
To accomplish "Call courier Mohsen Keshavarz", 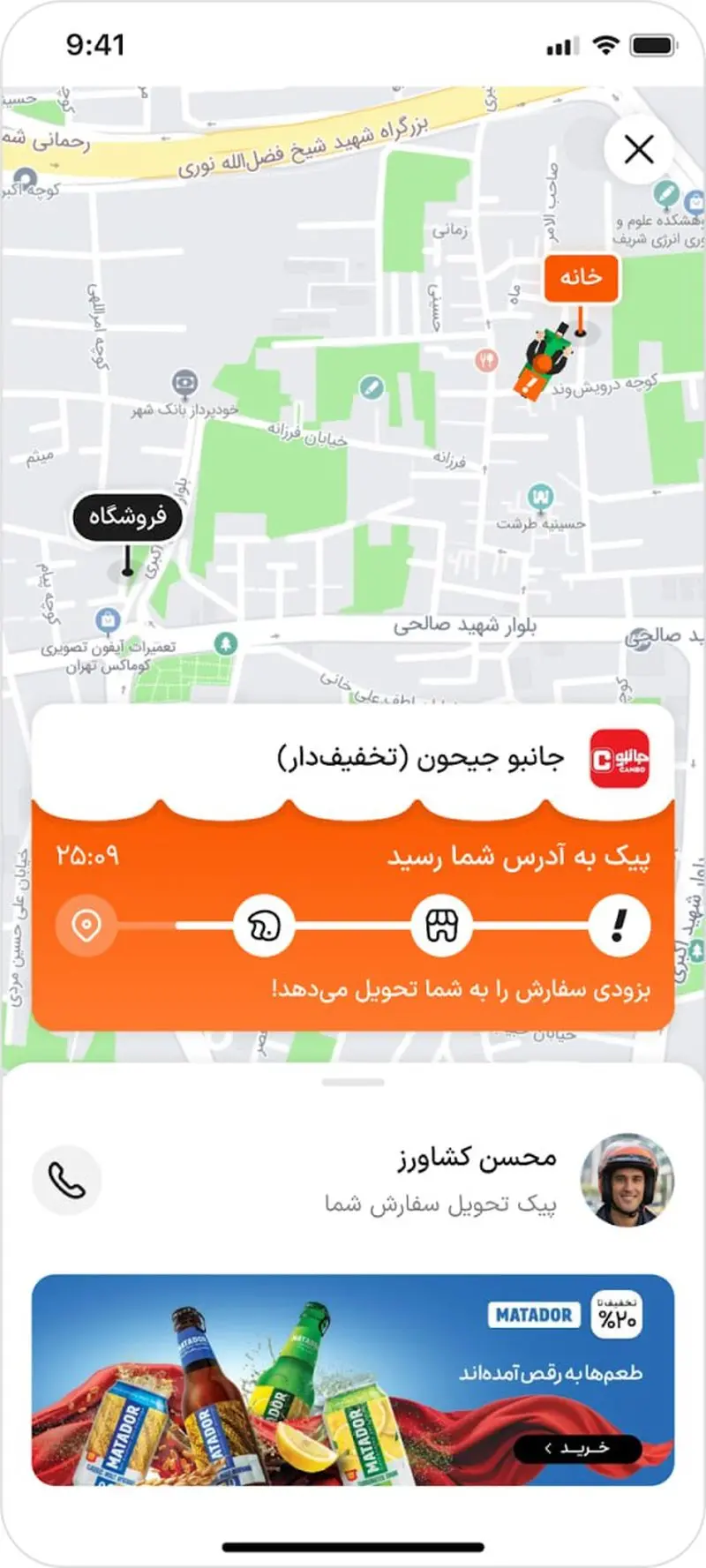I will pos(67,1181).
